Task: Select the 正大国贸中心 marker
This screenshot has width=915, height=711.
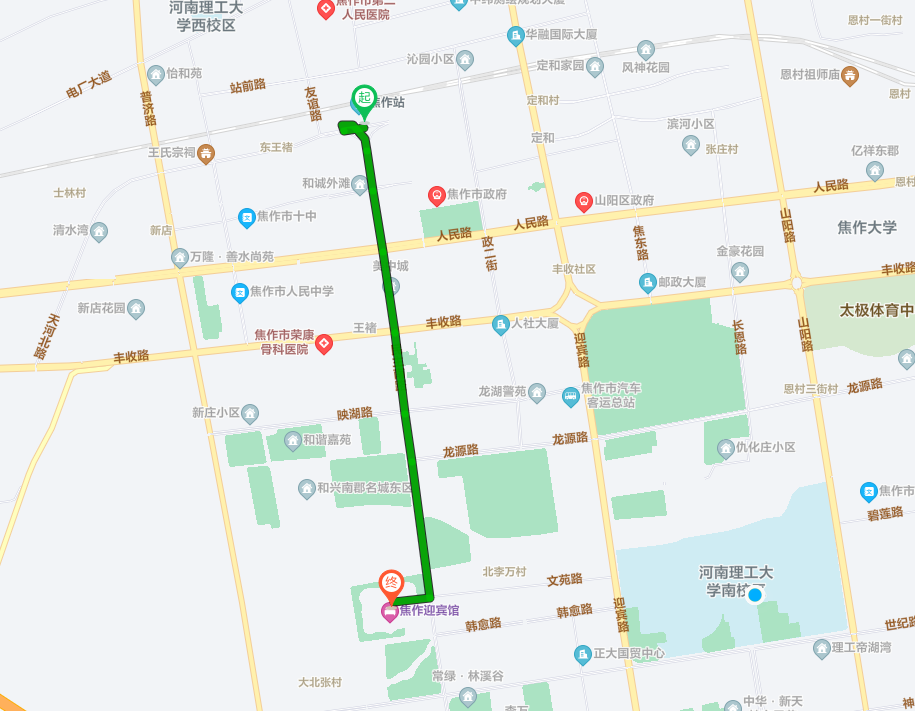Action: [583, 654]
